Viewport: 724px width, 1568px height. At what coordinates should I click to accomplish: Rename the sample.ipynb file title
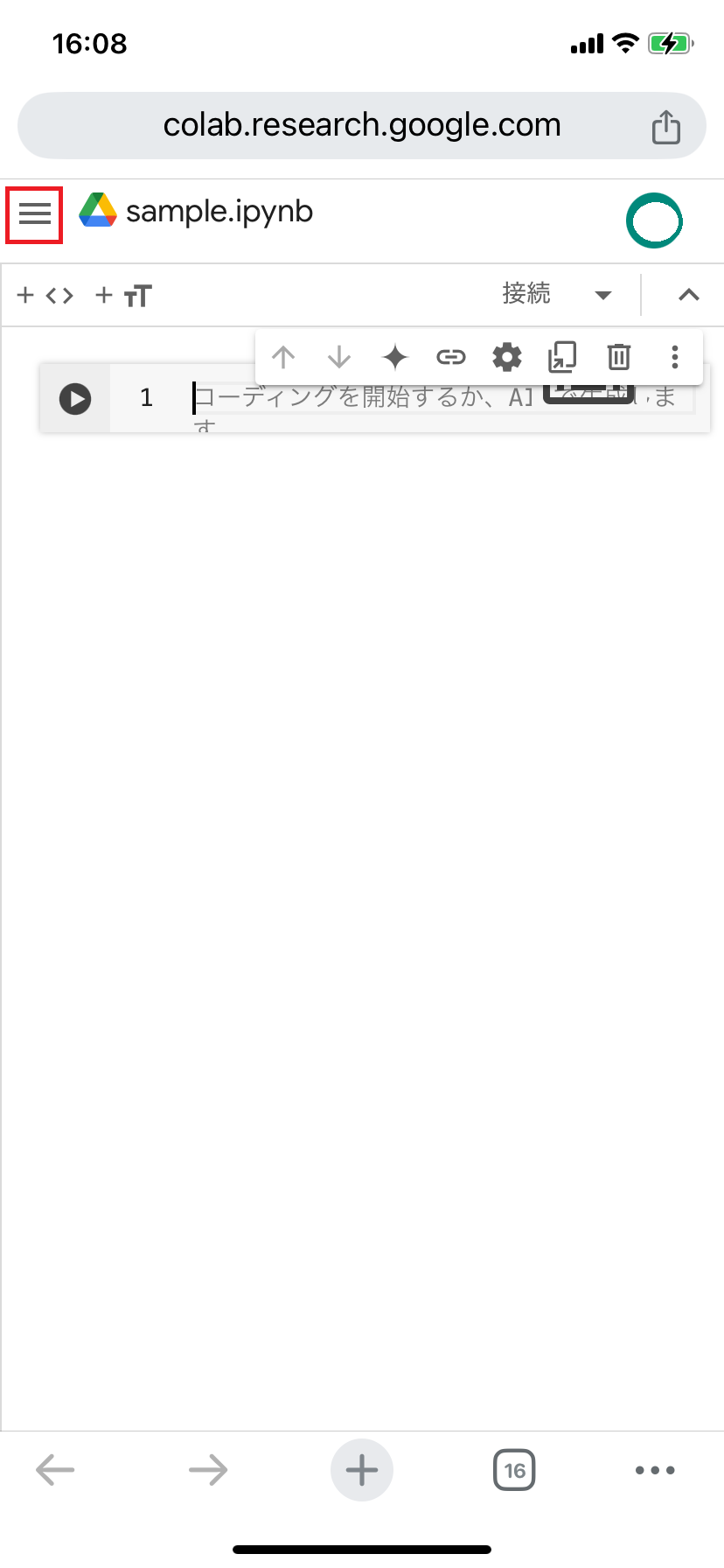click(x=218, y=210)
